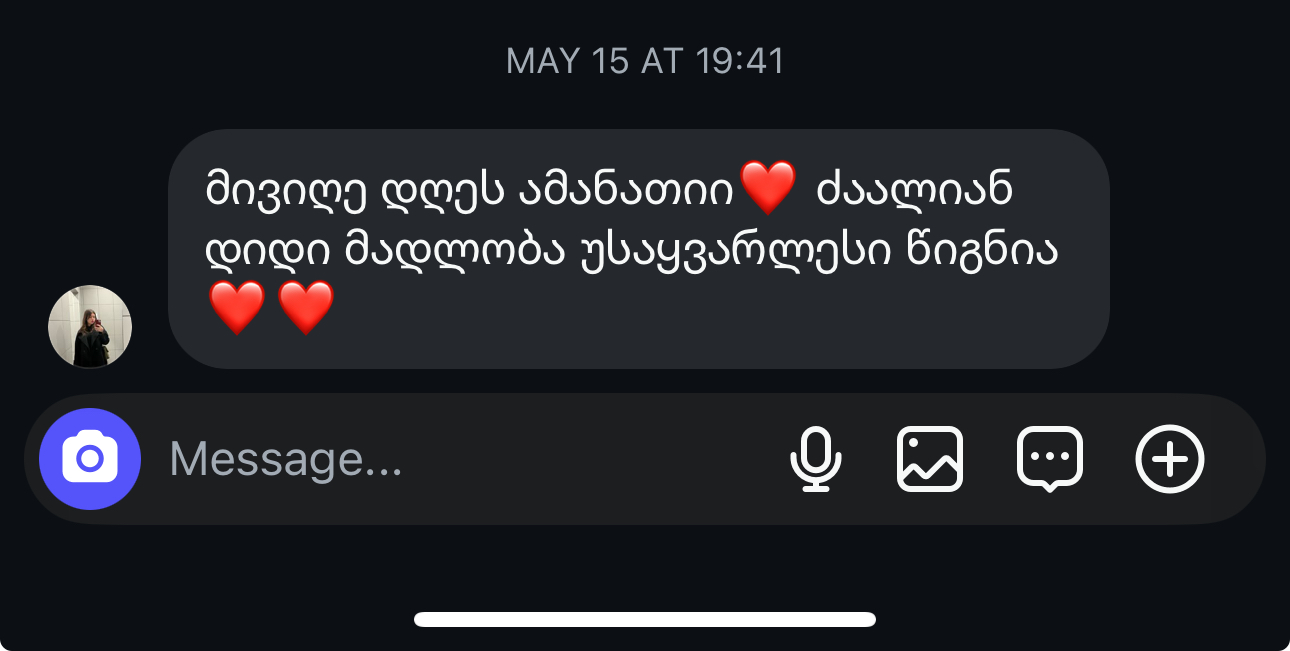Tap the plus icon for more options

coord(1169,459)
